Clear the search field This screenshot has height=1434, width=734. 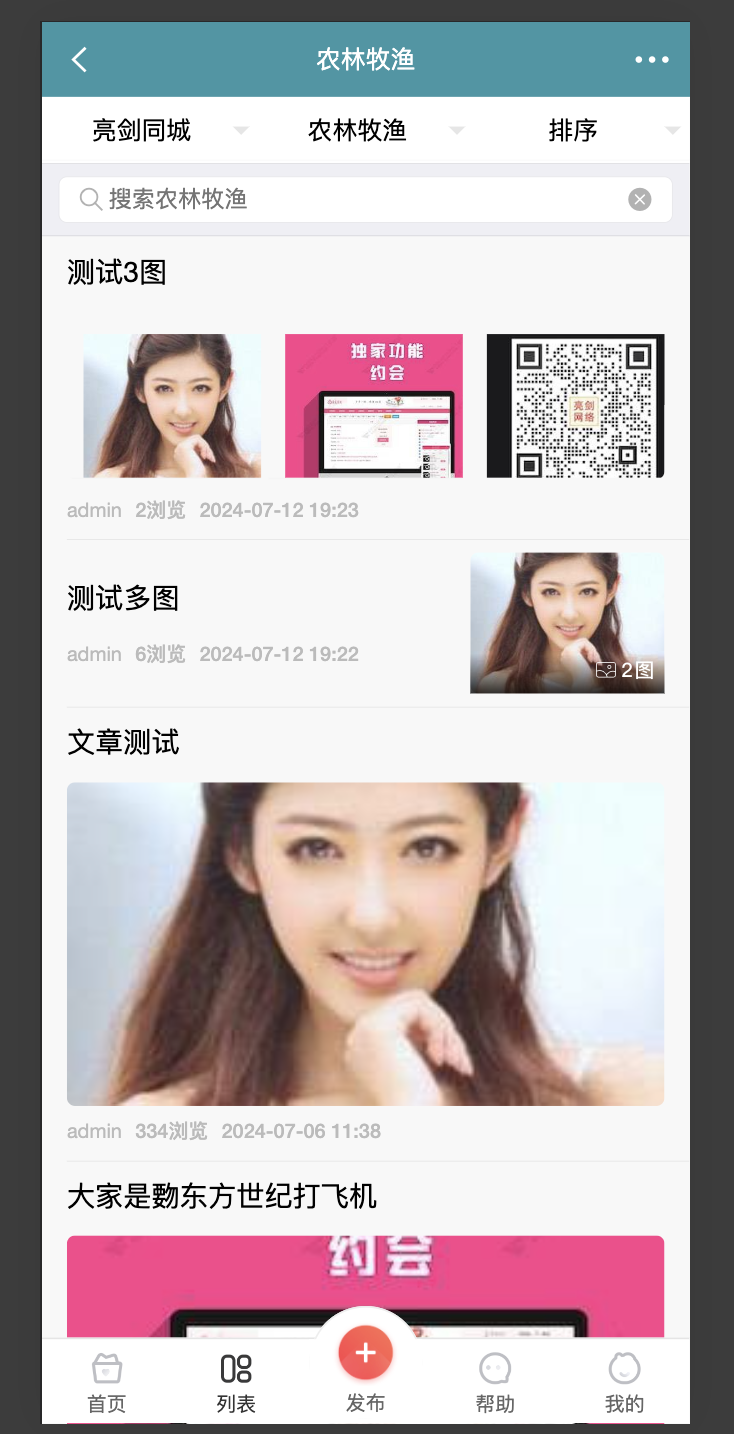pyautogui.click(x=639, y=200)
